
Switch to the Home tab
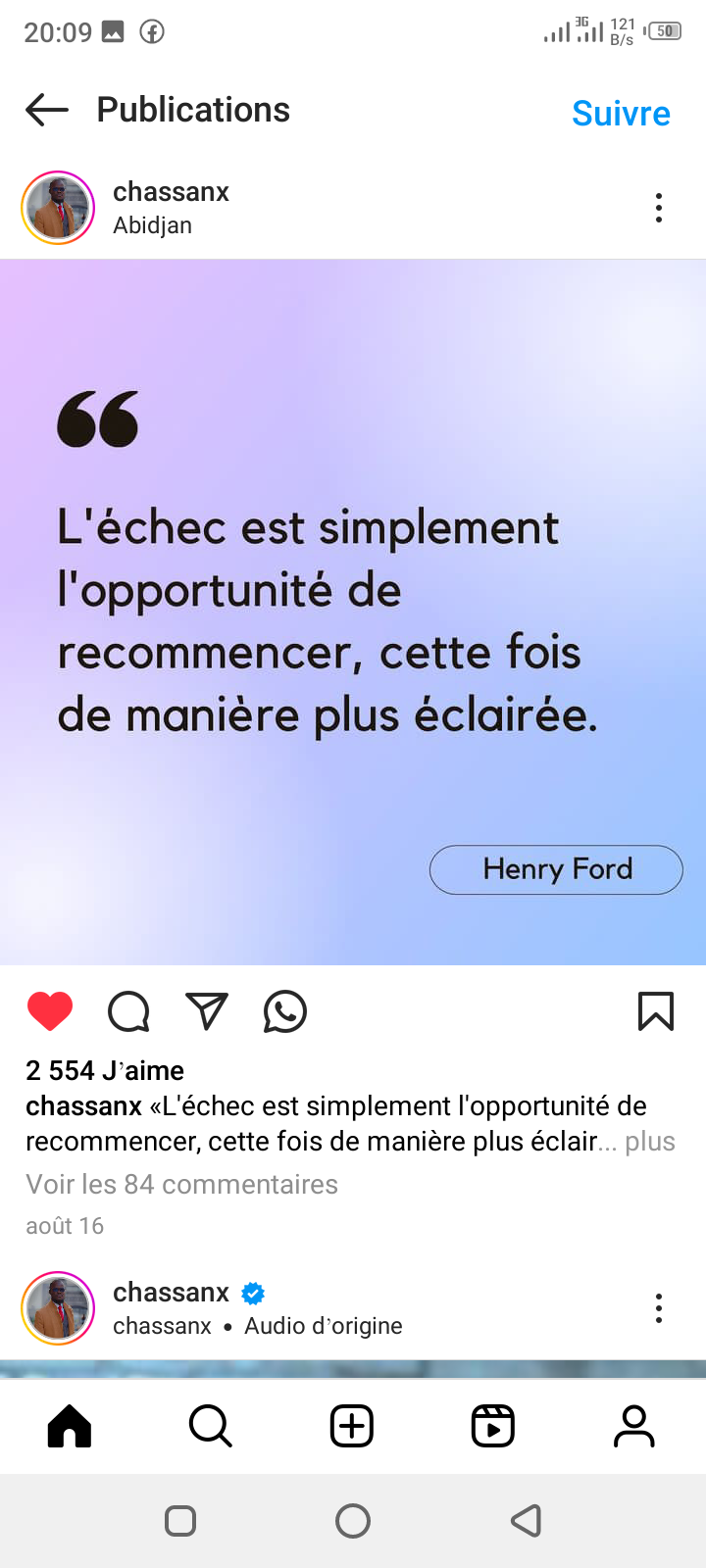[x=70, y=1426]
